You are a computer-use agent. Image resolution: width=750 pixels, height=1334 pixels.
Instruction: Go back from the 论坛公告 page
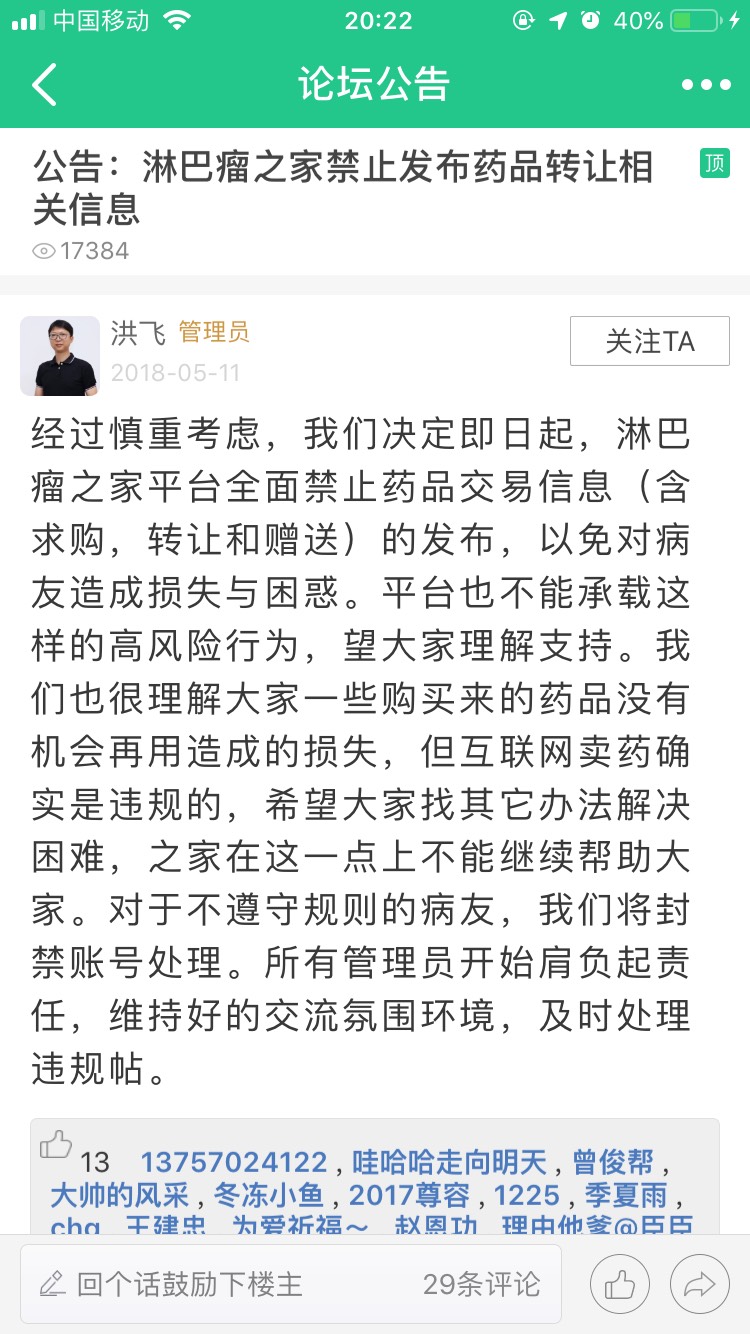point(45,85)
